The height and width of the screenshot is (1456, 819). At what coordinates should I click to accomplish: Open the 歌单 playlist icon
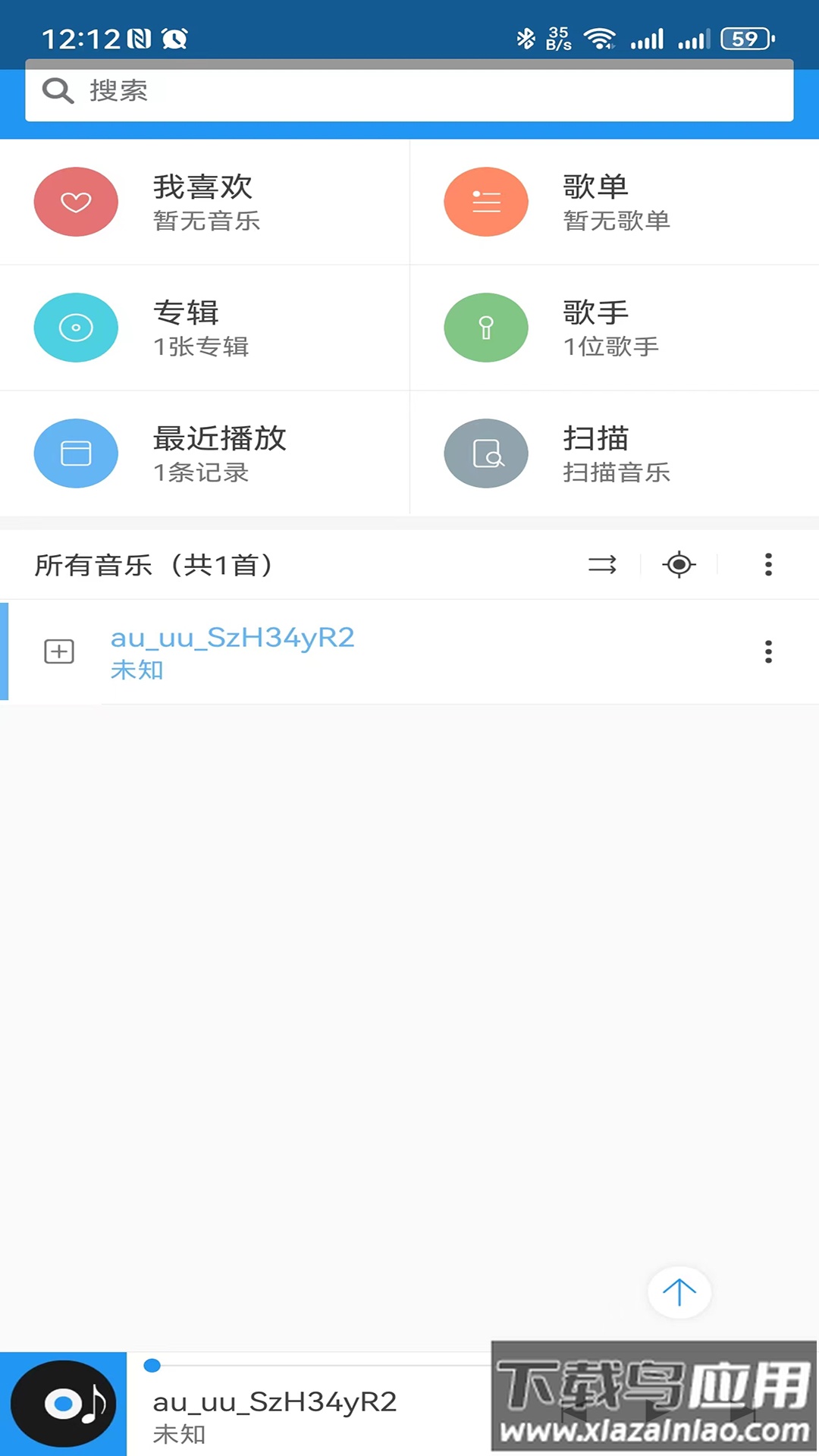pos(485,202)
